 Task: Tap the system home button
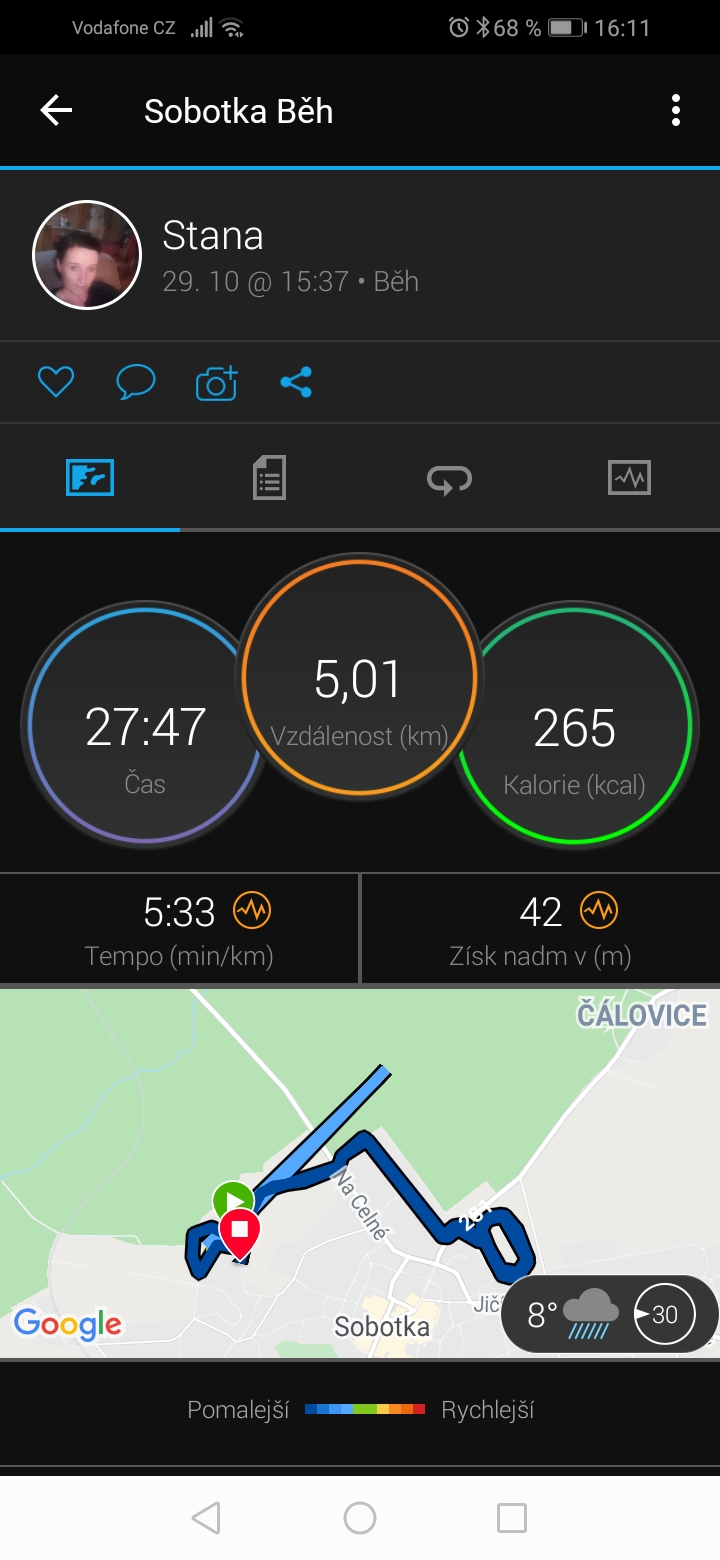(x=360, y=1518)
